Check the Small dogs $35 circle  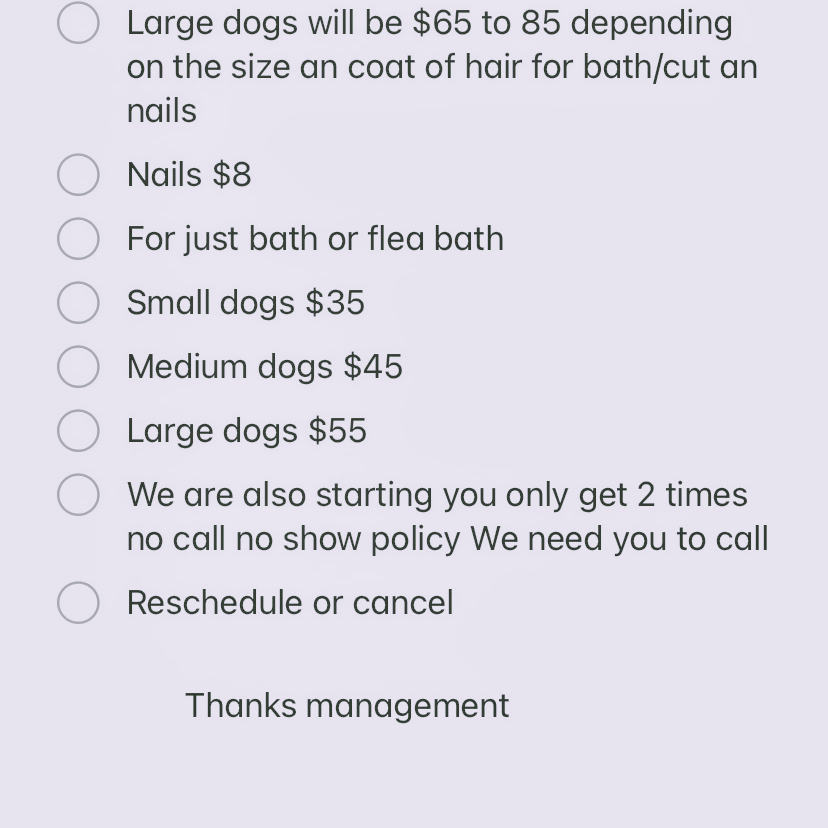[78, 303]
